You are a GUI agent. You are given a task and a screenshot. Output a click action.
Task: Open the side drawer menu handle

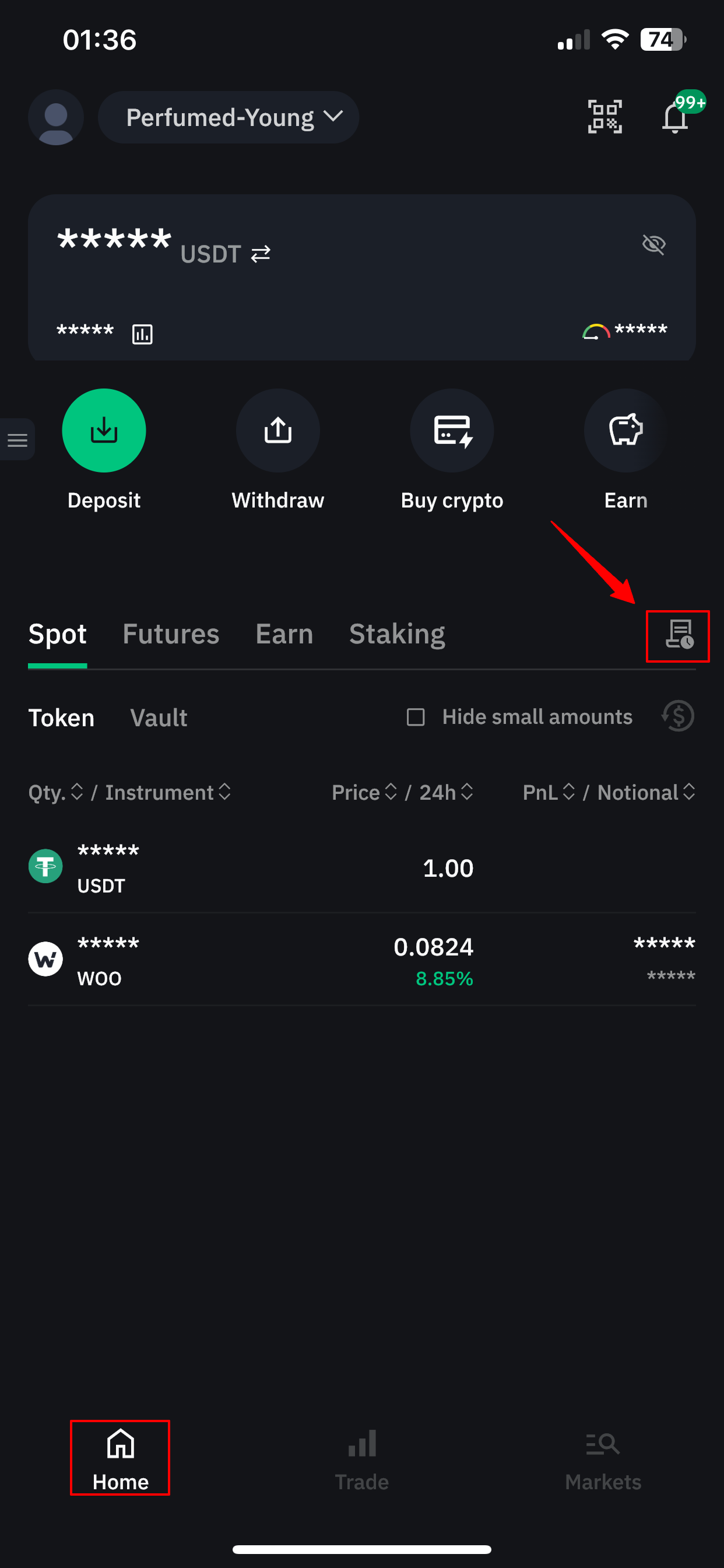point(17,439)
